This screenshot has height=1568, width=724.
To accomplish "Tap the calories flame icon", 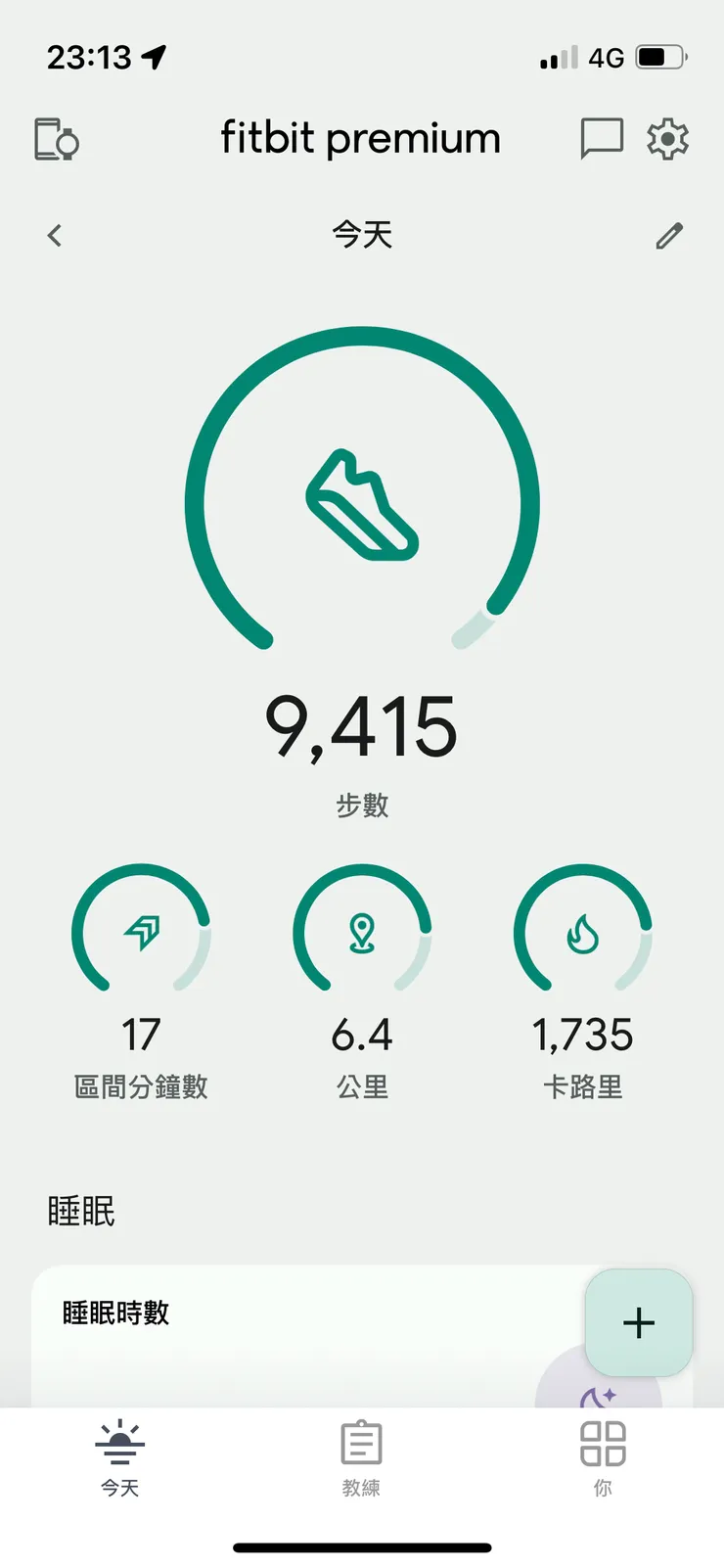I will [584, 931].
